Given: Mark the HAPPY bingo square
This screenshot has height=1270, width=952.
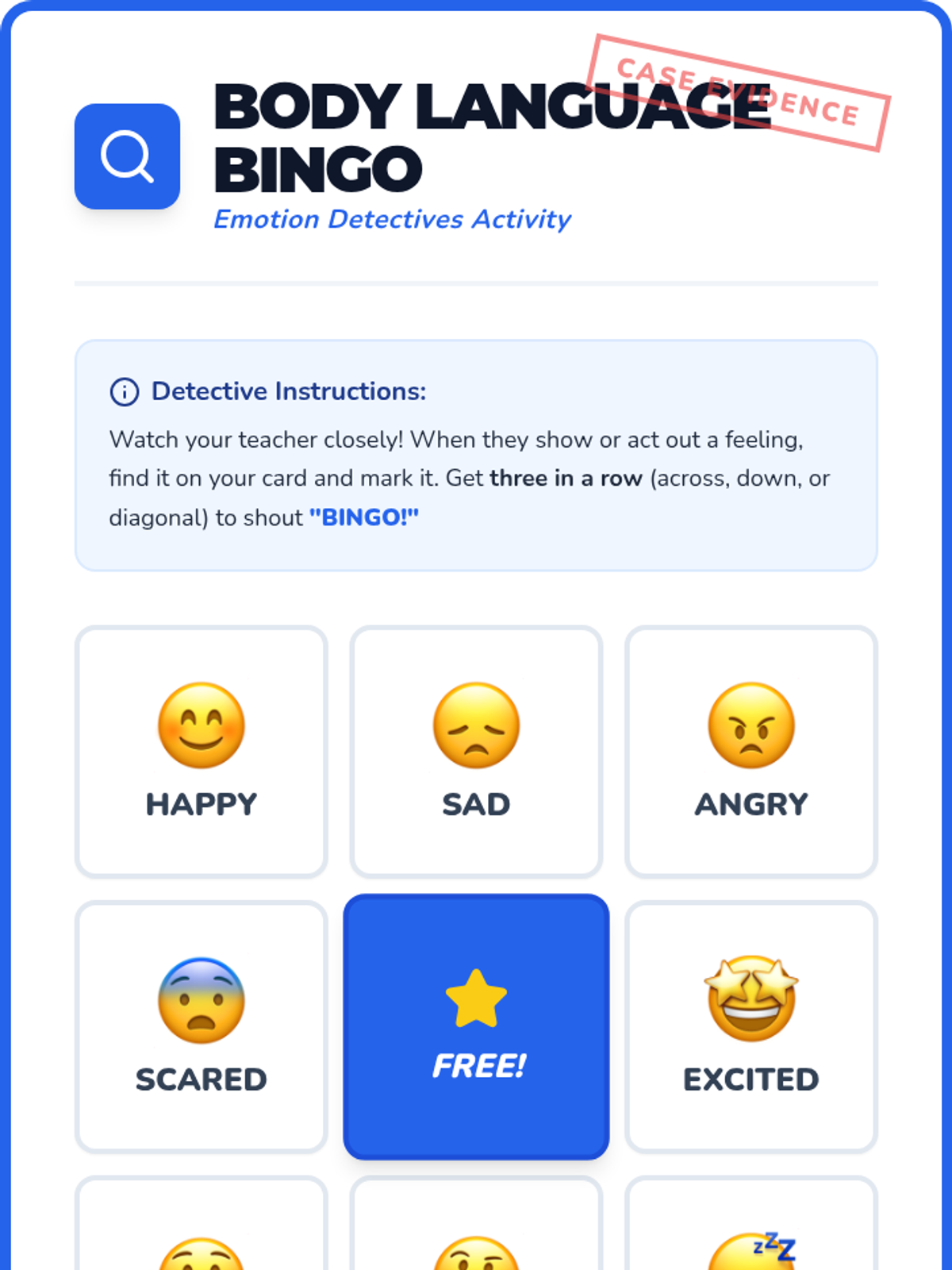Looking at the screenshot, I should click(x=202, y=752).
